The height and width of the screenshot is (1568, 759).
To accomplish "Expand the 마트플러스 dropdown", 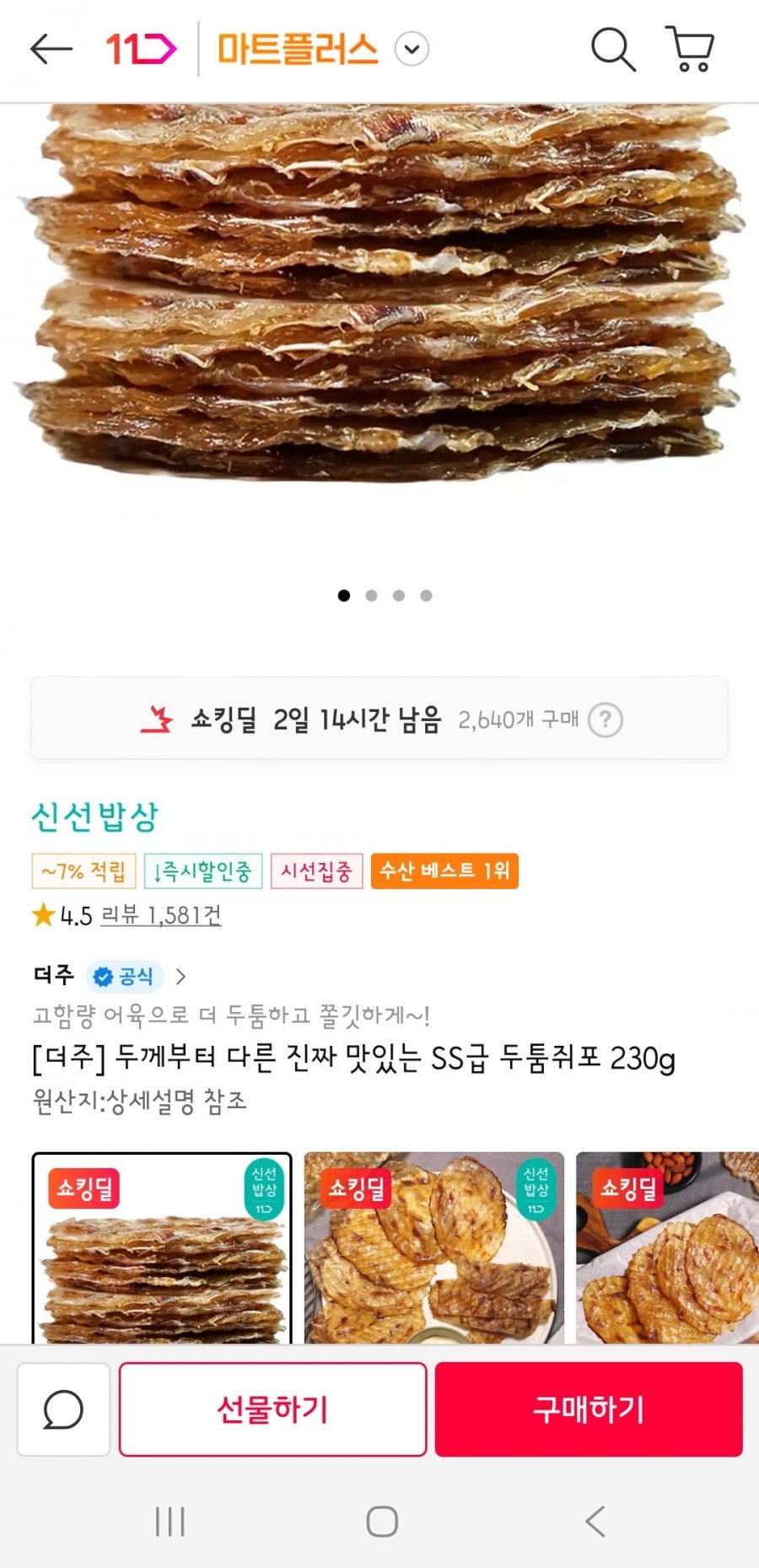I will (412, 49).
